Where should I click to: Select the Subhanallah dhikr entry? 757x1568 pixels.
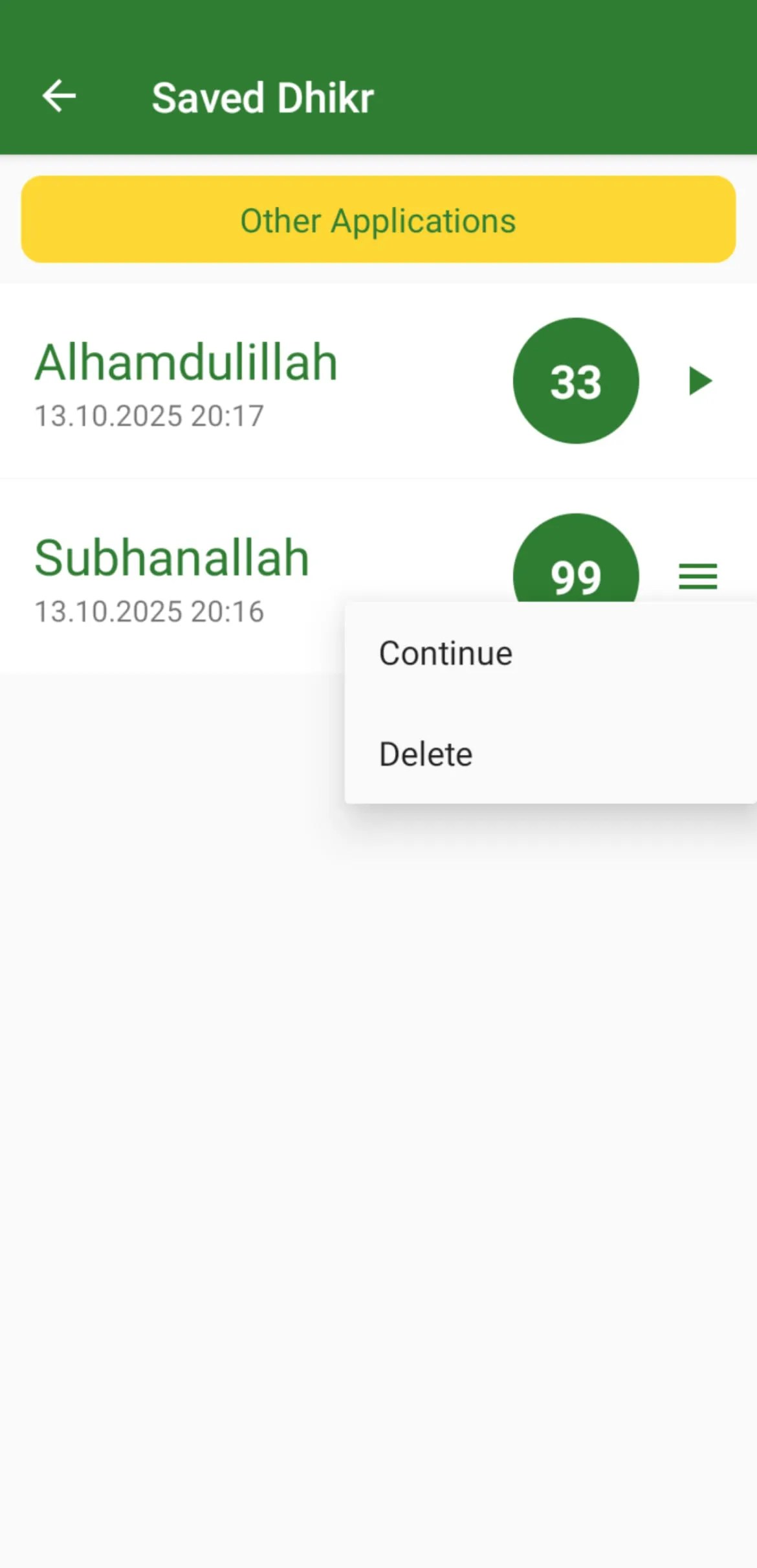click(172, 557)
